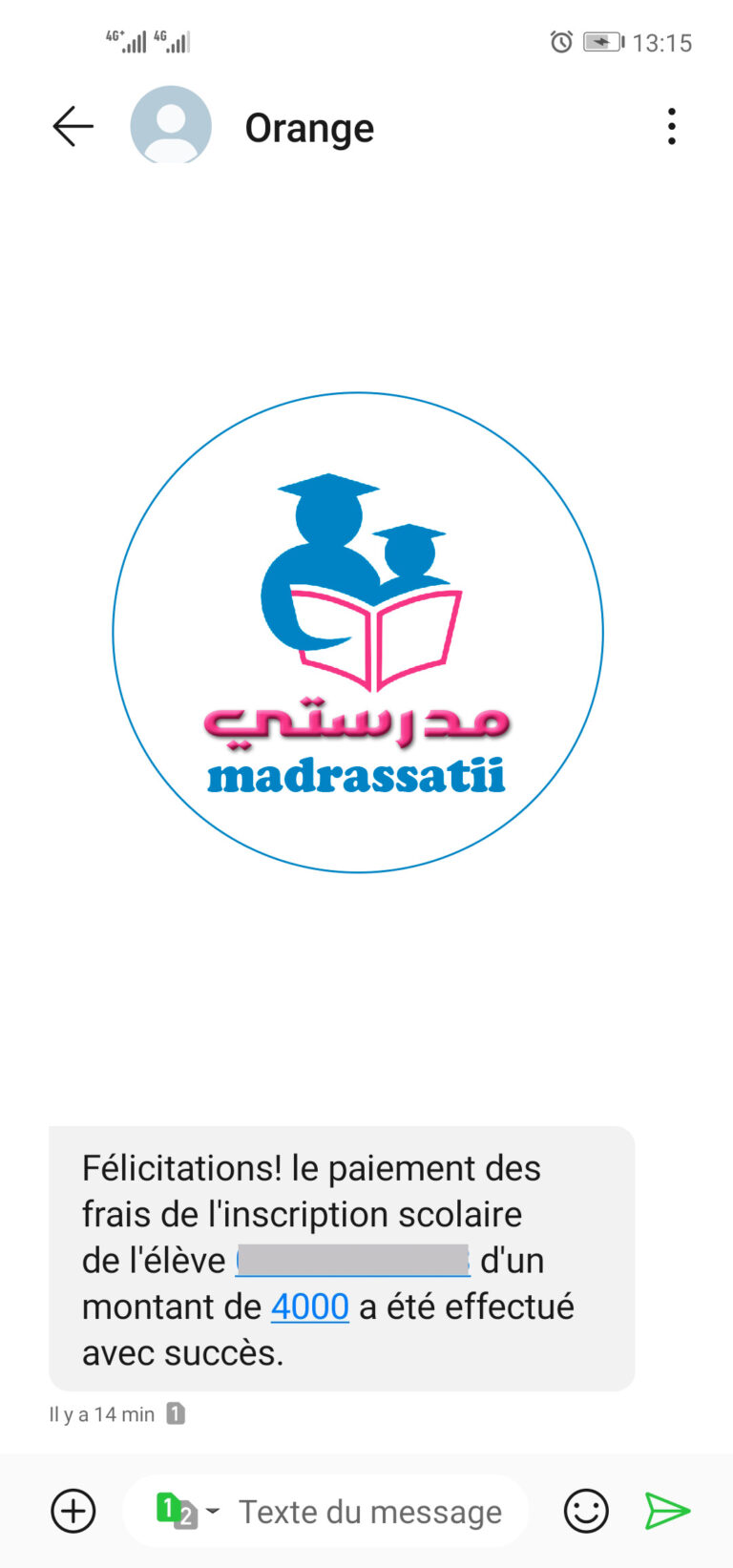The image size is (733, 1568).
Task: Focus the Texte du message field
Action: click(370, 1512)
